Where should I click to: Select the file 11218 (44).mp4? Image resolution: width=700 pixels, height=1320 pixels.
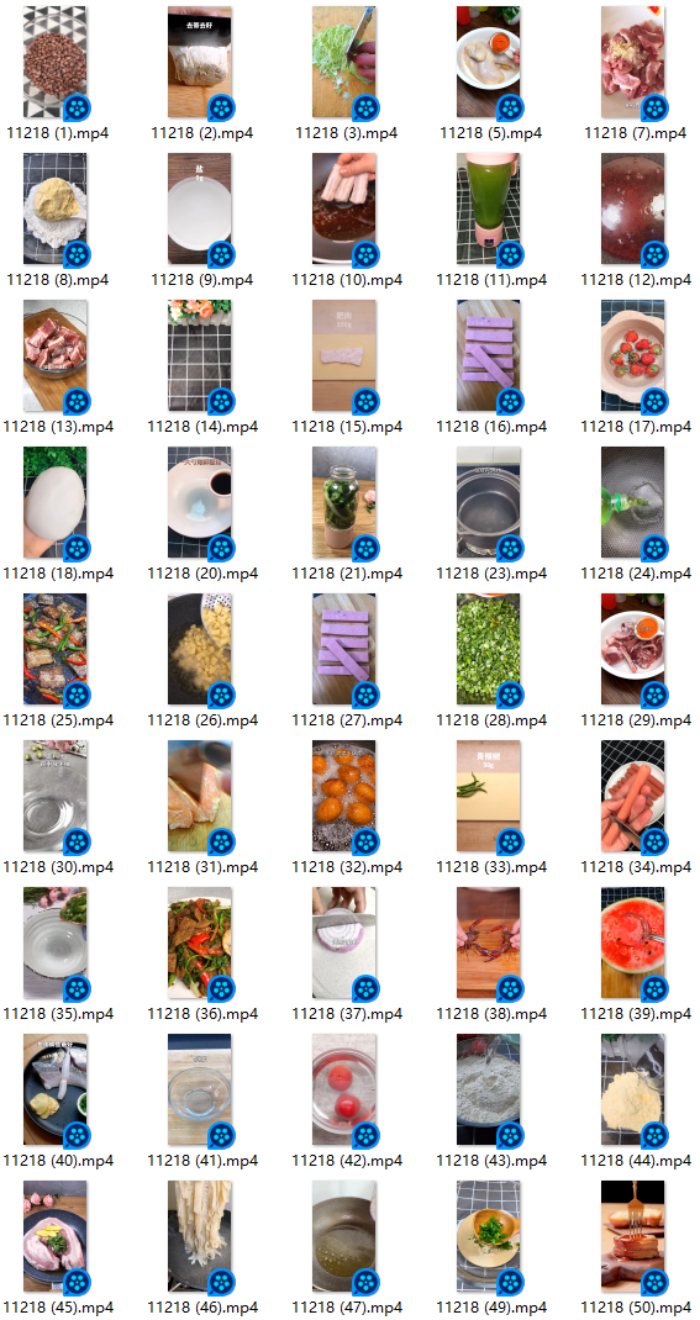pyautogui.click(x=632, y=1089)
